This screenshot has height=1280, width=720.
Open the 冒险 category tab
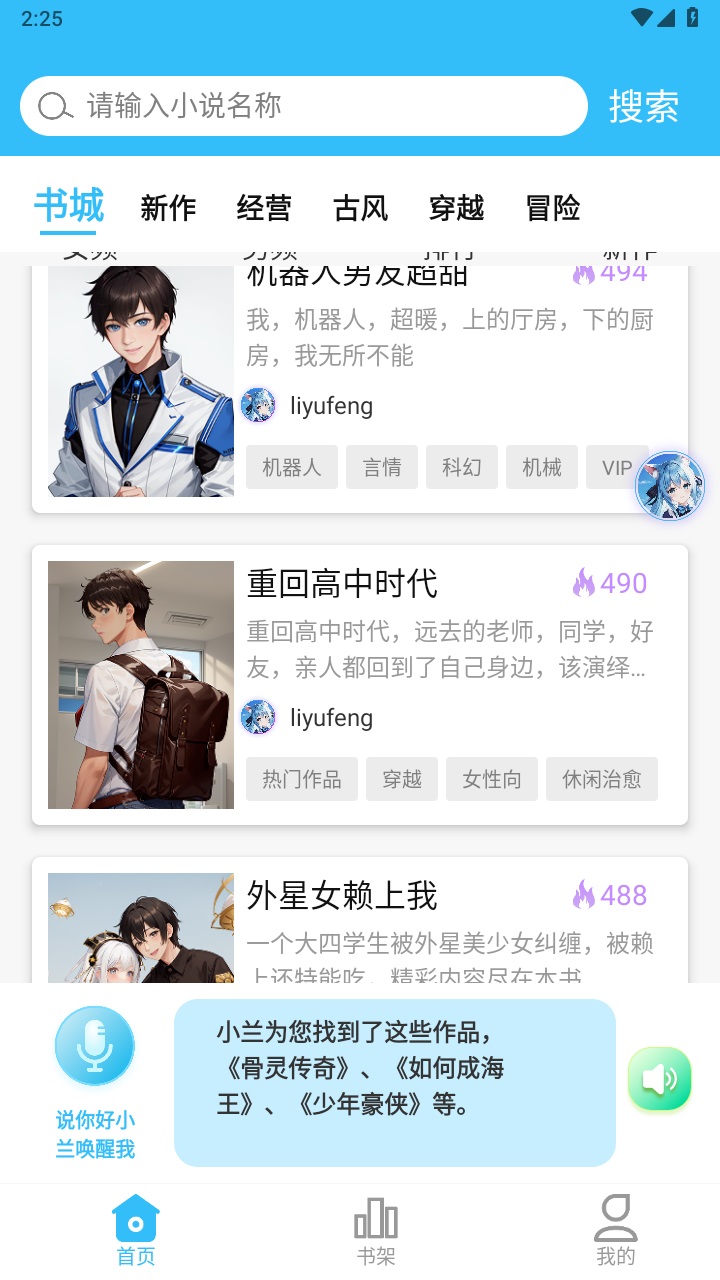pos(553,208)
